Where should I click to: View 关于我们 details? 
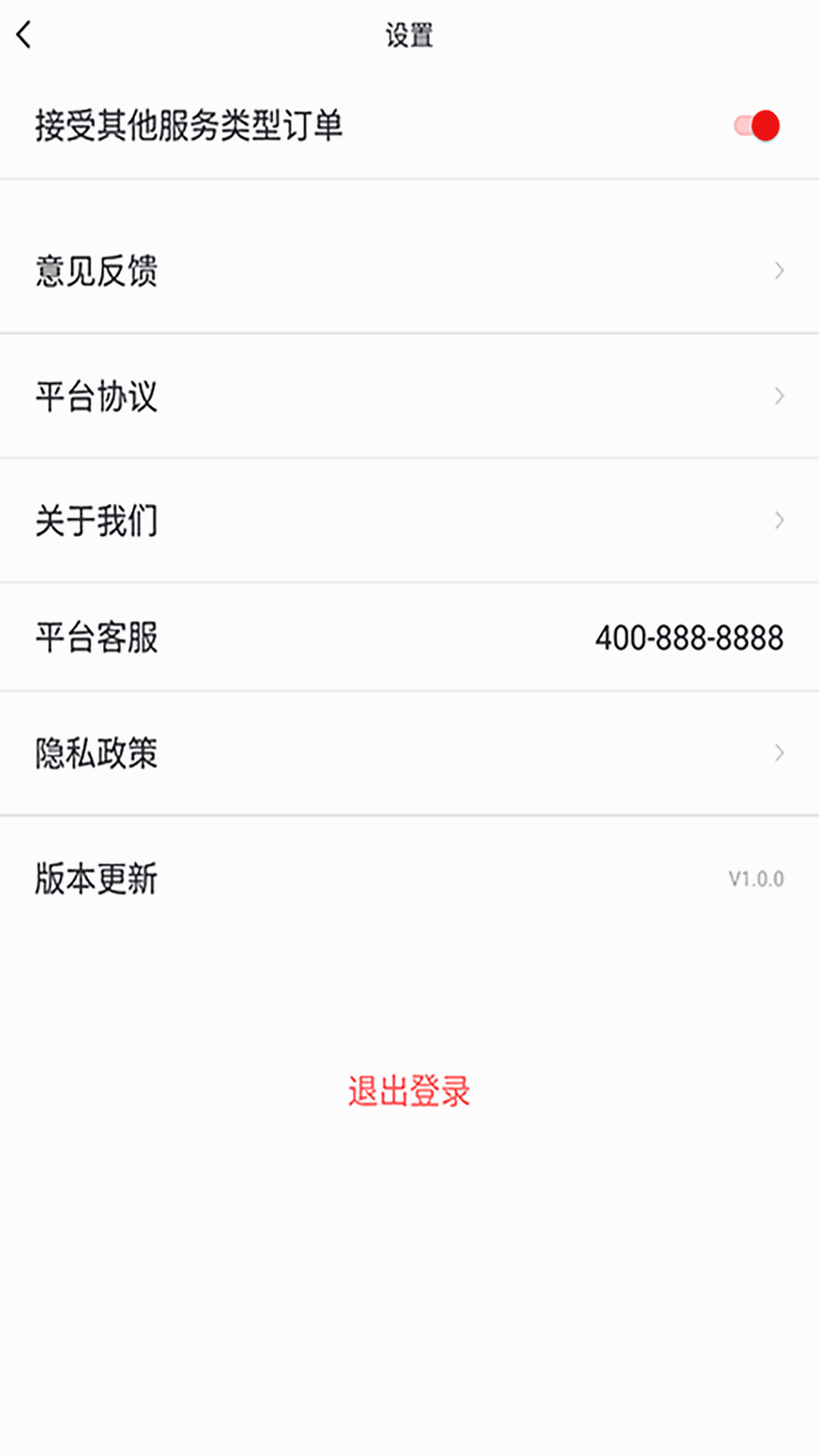pyautogui.click(x=409, y=520)
